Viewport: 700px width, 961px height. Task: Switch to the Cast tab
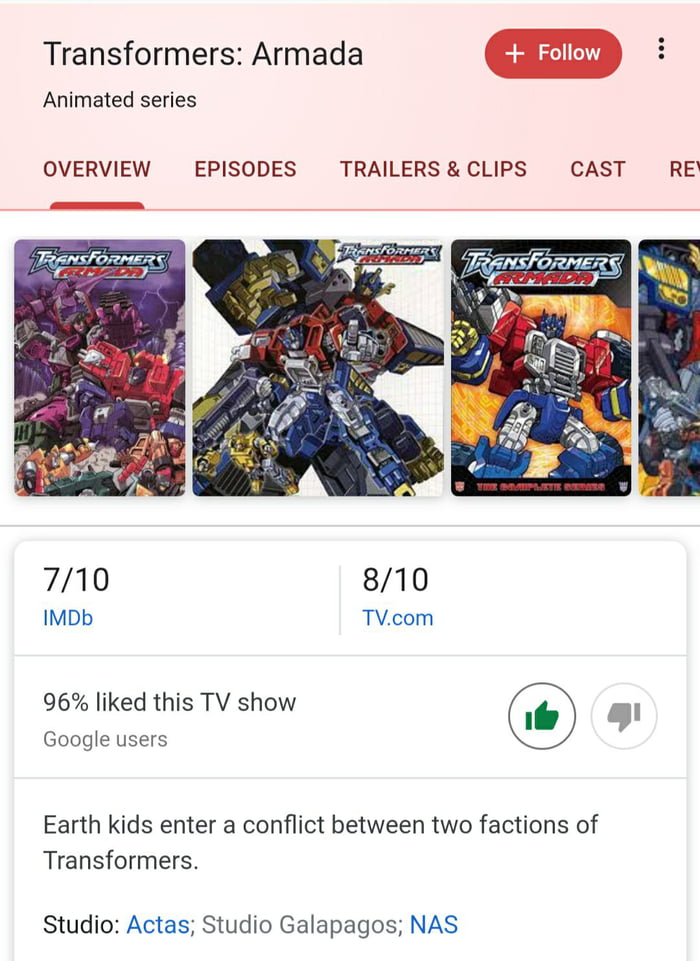pyautogui.click(x=597, y=169)
